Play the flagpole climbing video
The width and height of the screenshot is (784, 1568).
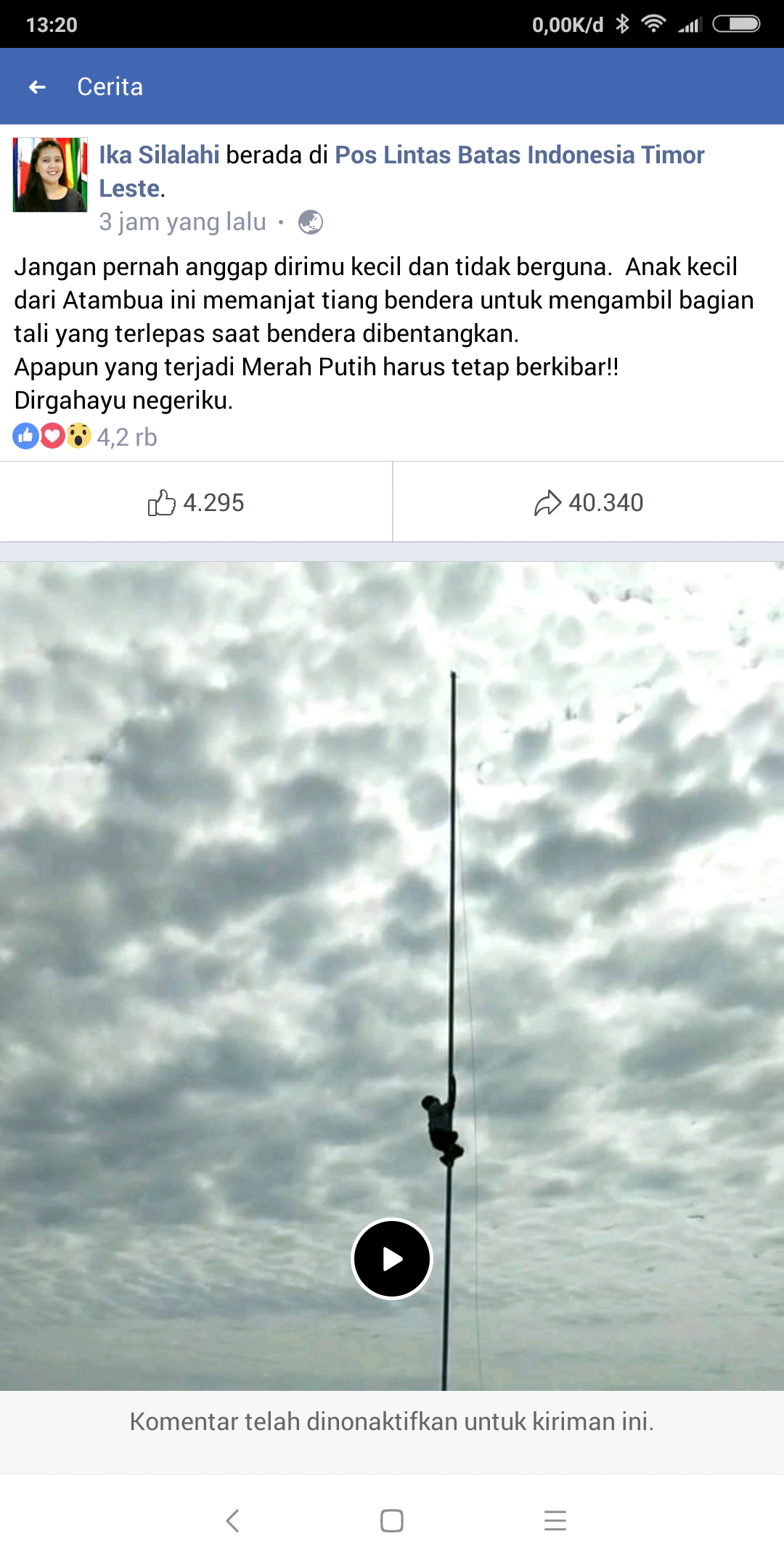pos(392,1259)
